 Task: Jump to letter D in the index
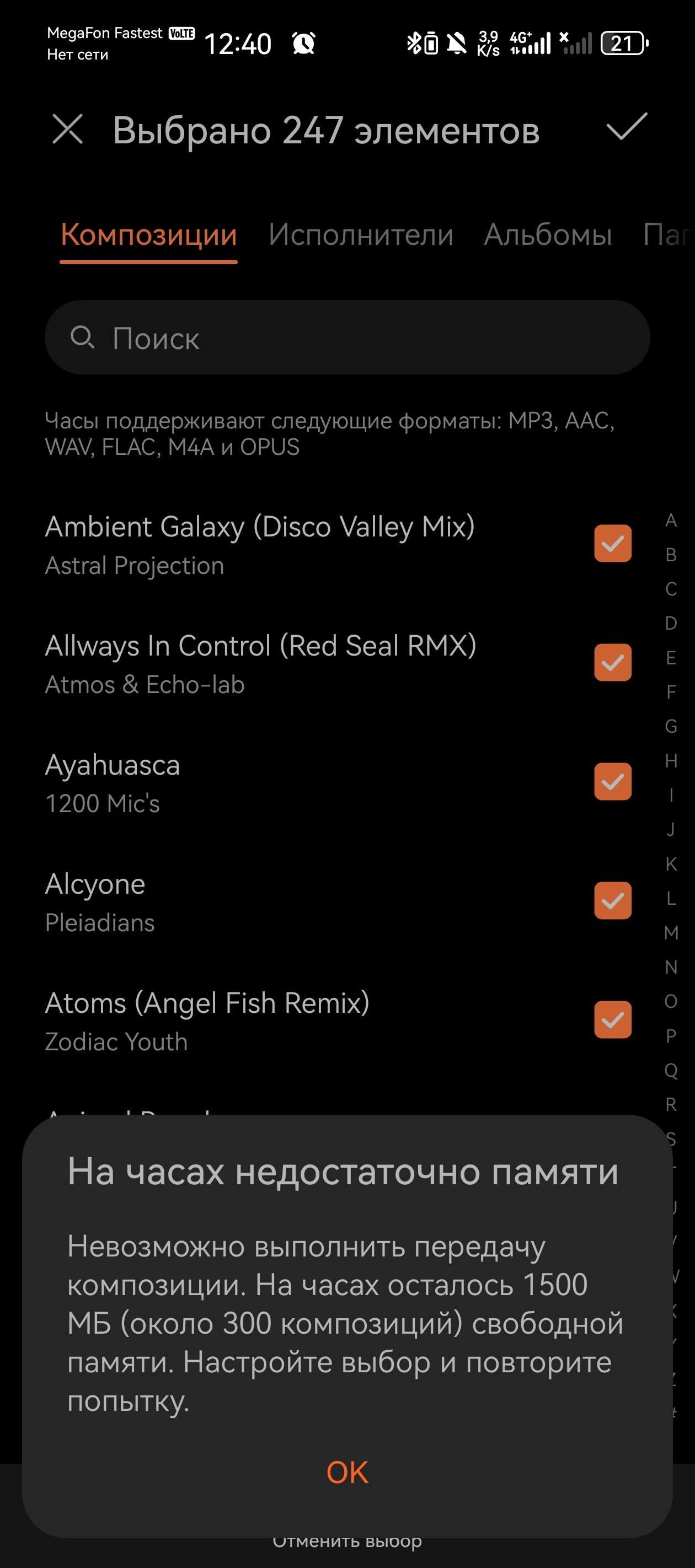(x=671, y=624)
